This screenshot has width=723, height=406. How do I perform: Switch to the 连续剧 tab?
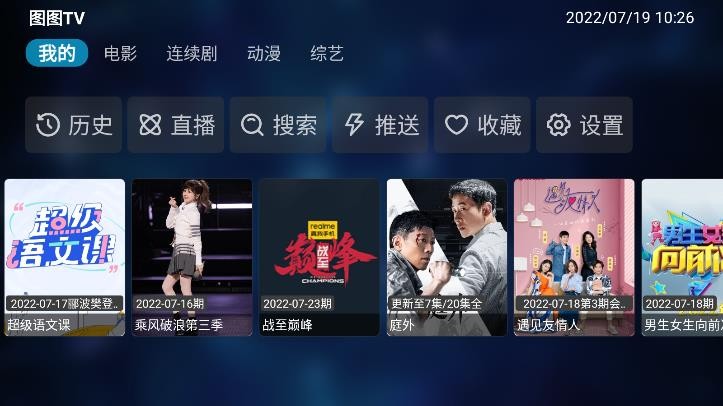tap(191, 54)
